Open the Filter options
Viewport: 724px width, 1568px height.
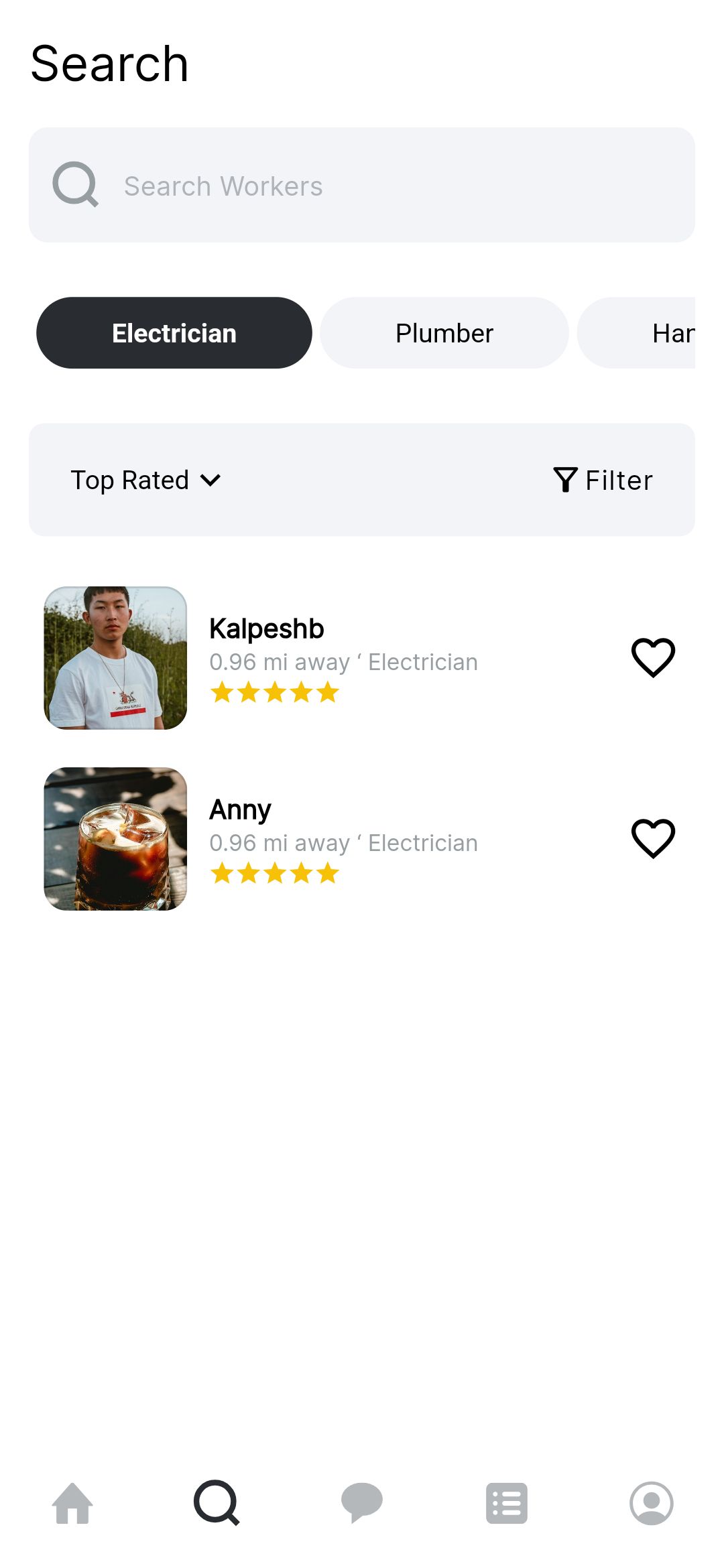603,480
